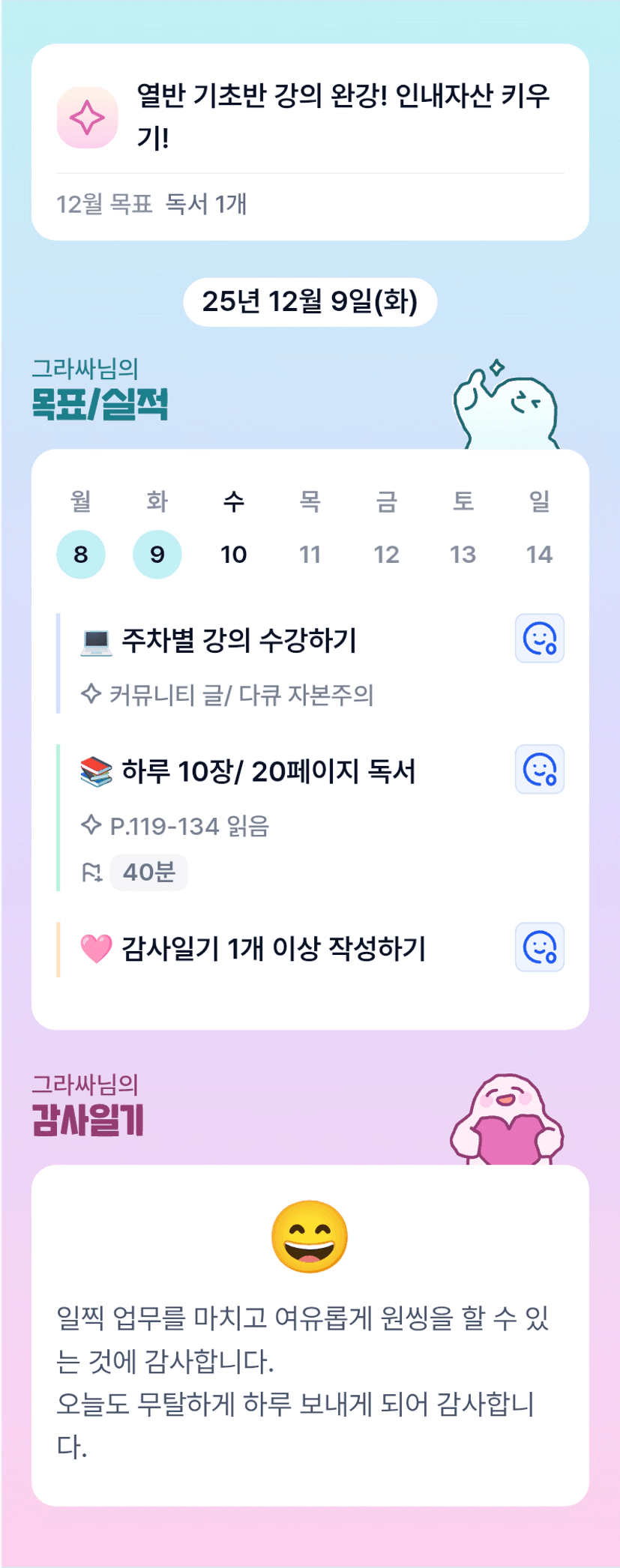This screenshot has height=1568, width=620.
Task: Open the 감사일기 entry card
Action: click(x=310, y=1336)
